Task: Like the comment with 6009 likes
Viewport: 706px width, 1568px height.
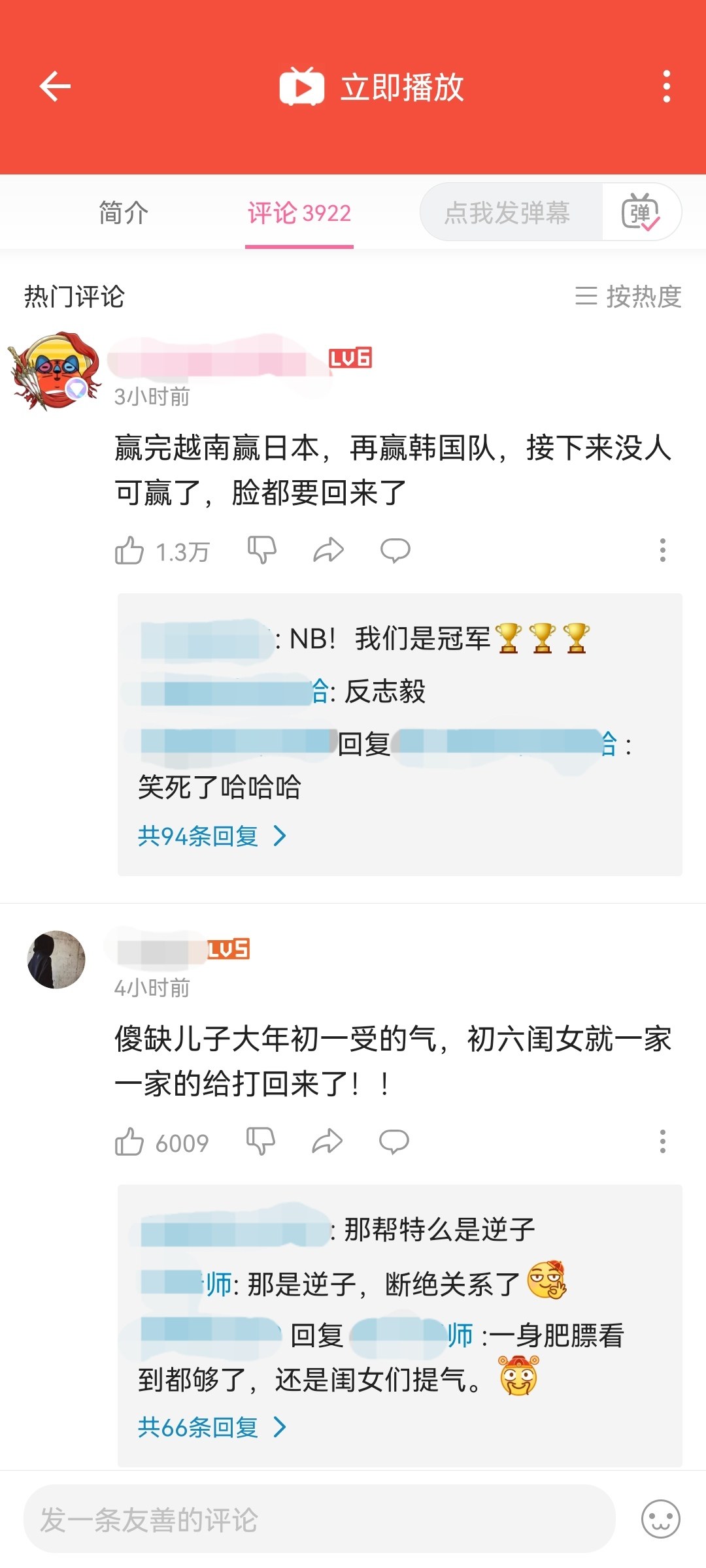Action: coord(129,1142)
